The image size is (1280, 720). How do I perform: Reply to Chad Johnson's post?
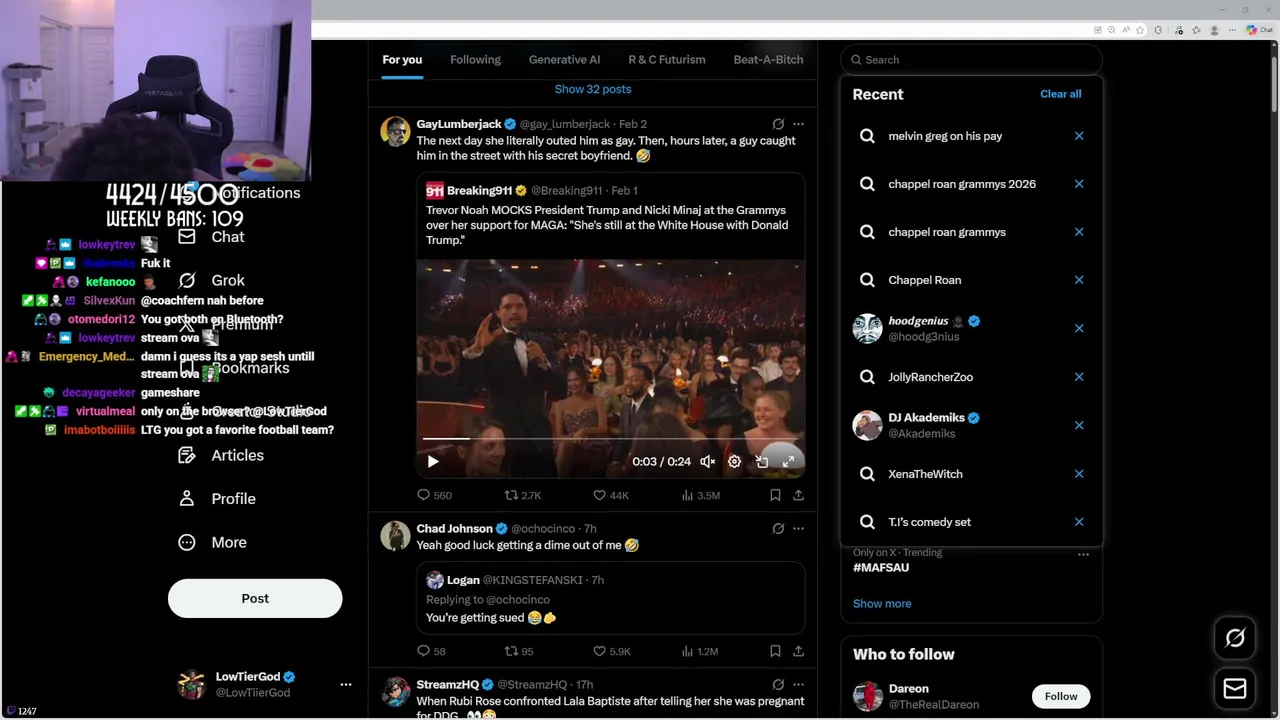pyautogui.click(x=424, y=651)
